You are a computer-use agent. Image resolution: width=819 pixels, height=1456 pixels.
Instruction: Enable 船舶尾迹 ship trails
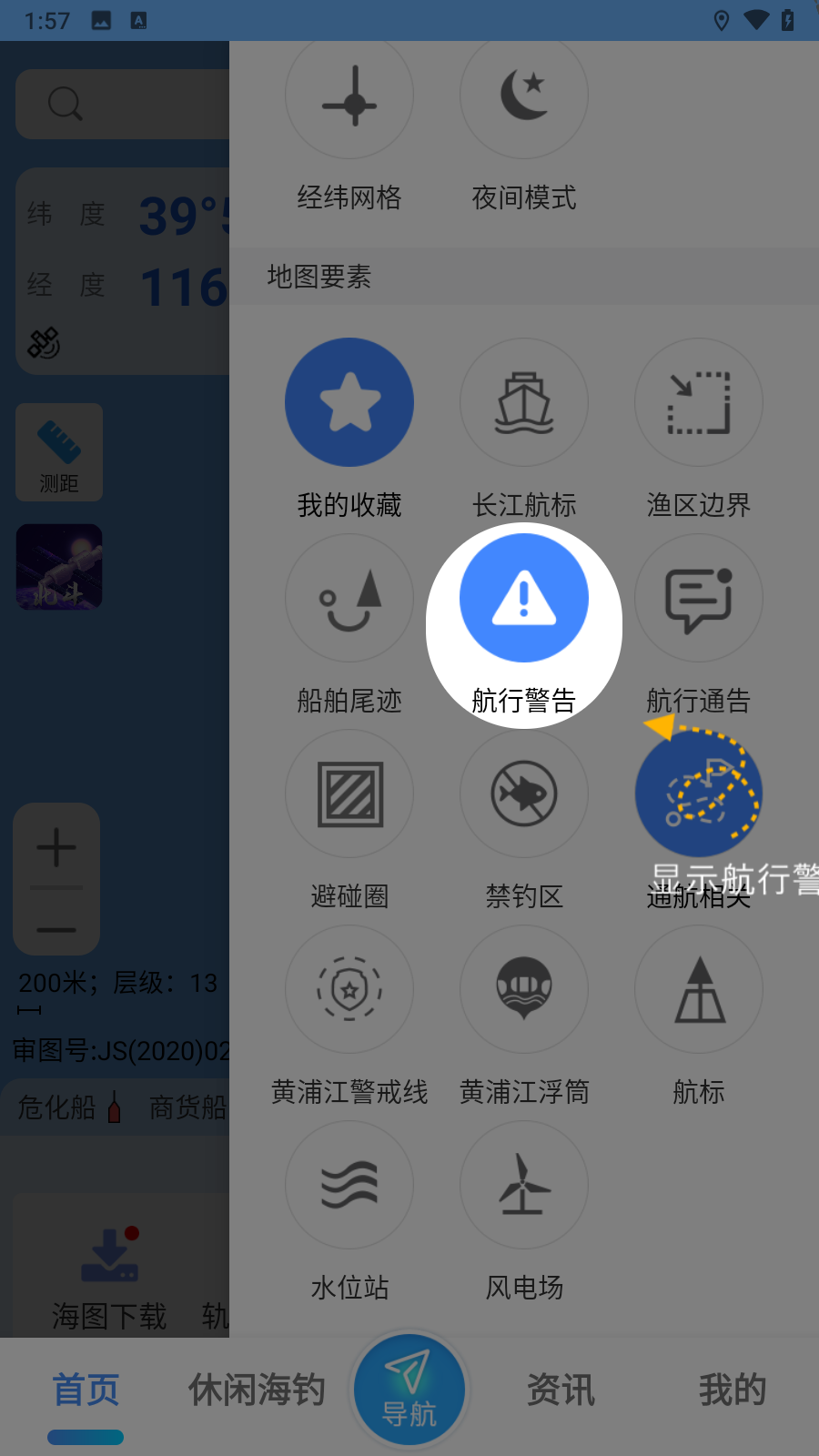[349, 599]
